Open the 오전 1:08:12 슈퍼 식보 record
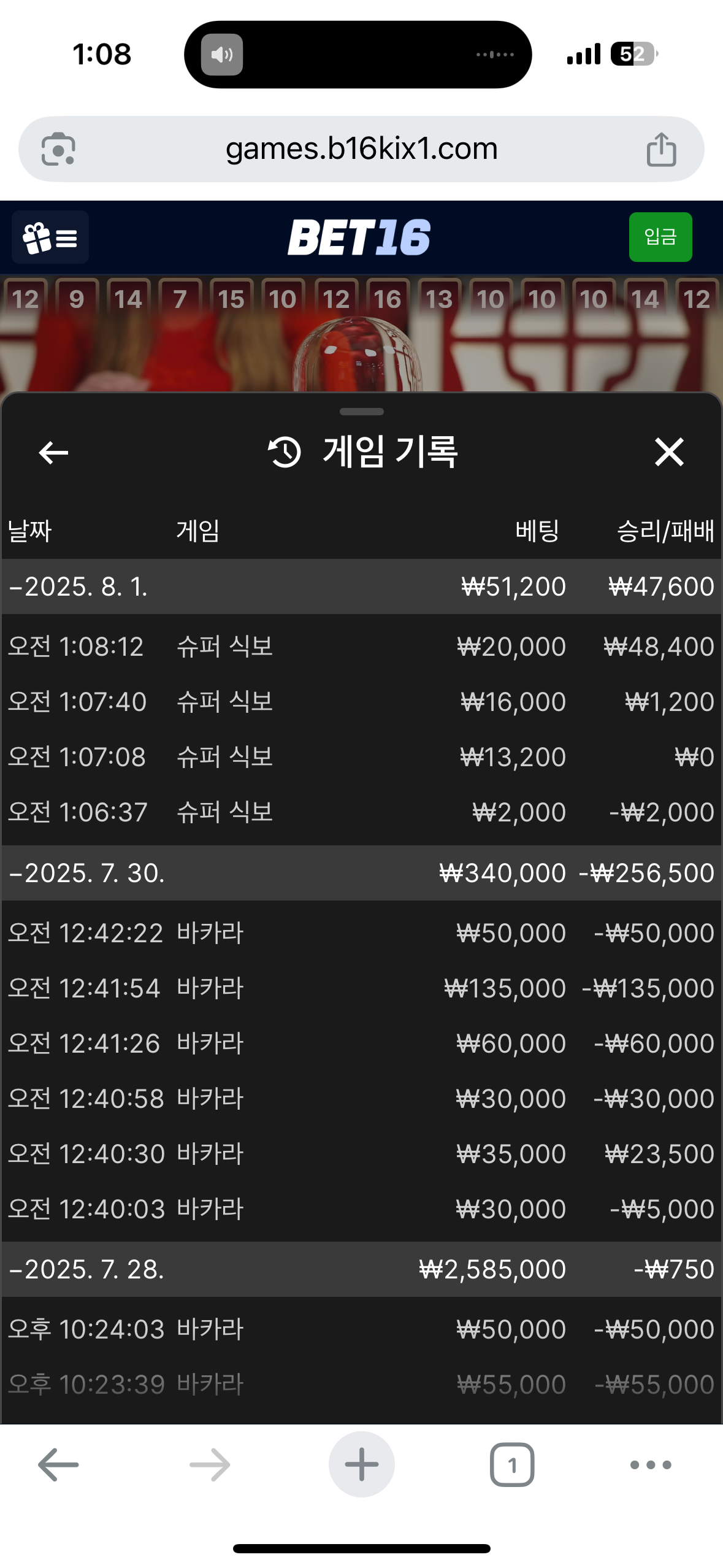 361,647
